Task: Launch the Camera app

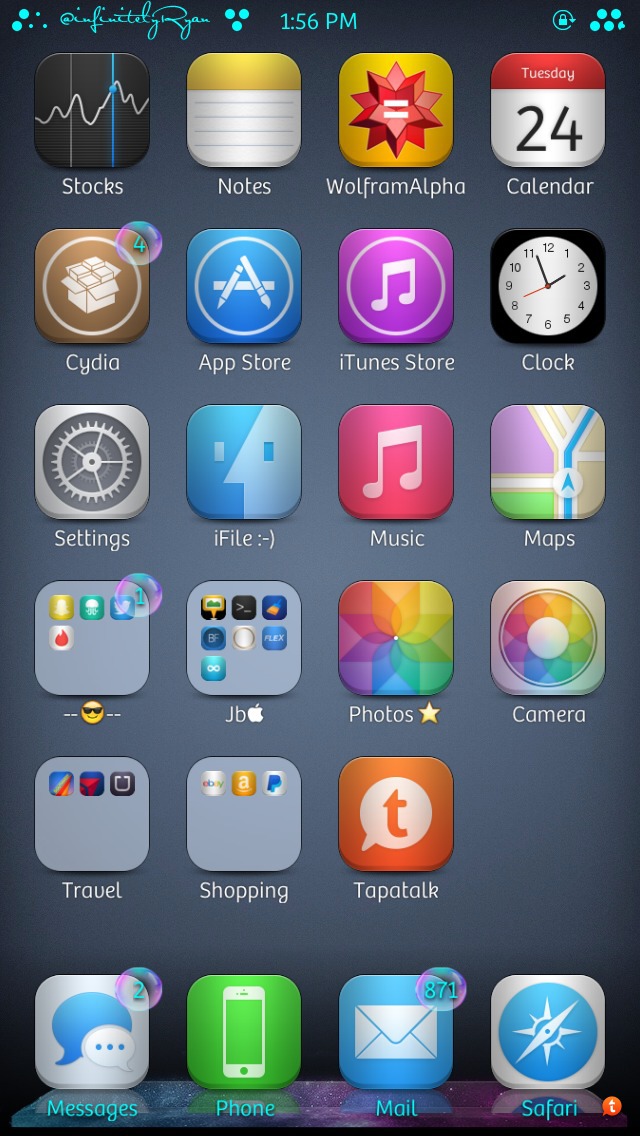Action: [x=548, y=638]
